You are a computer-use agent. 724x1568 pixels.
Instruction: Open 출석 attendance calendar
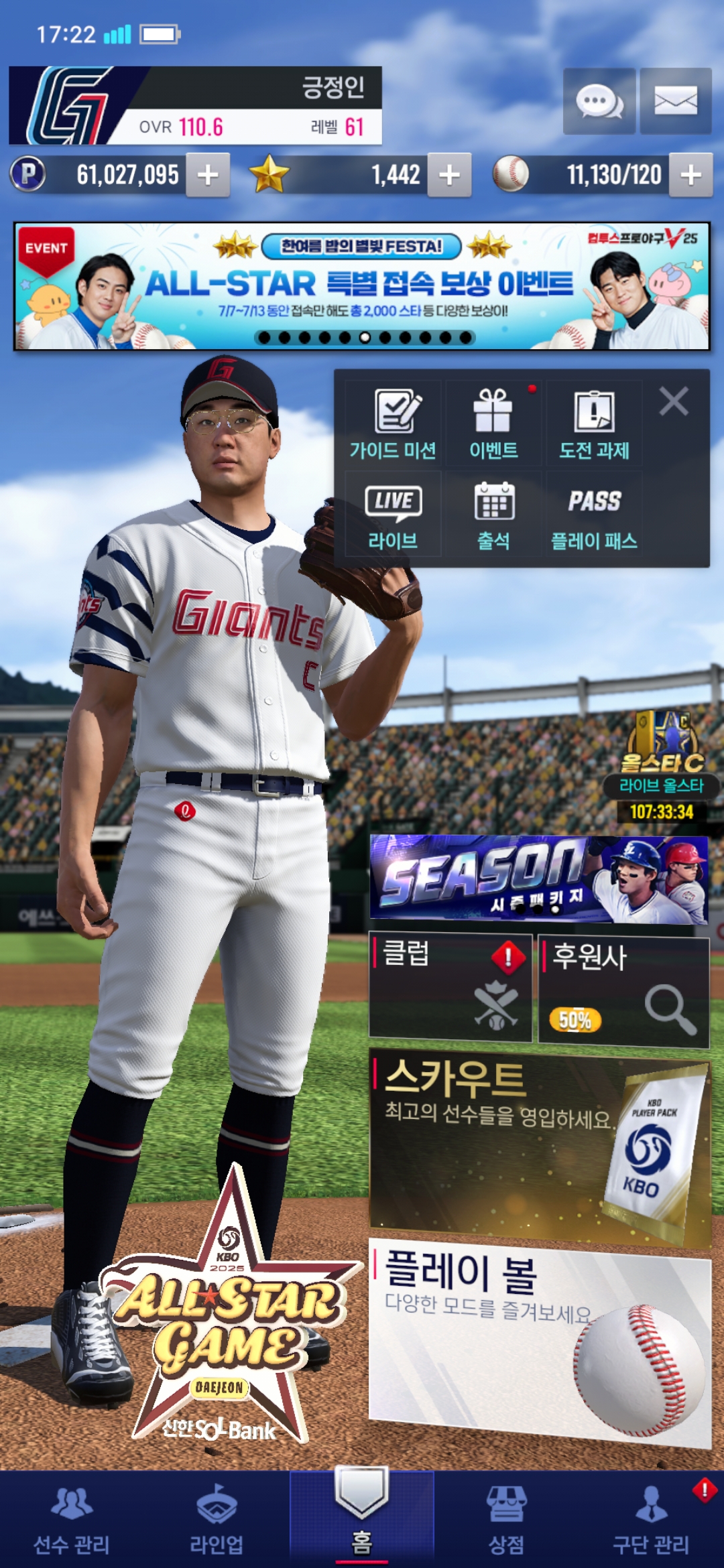(x=493, y=514)
